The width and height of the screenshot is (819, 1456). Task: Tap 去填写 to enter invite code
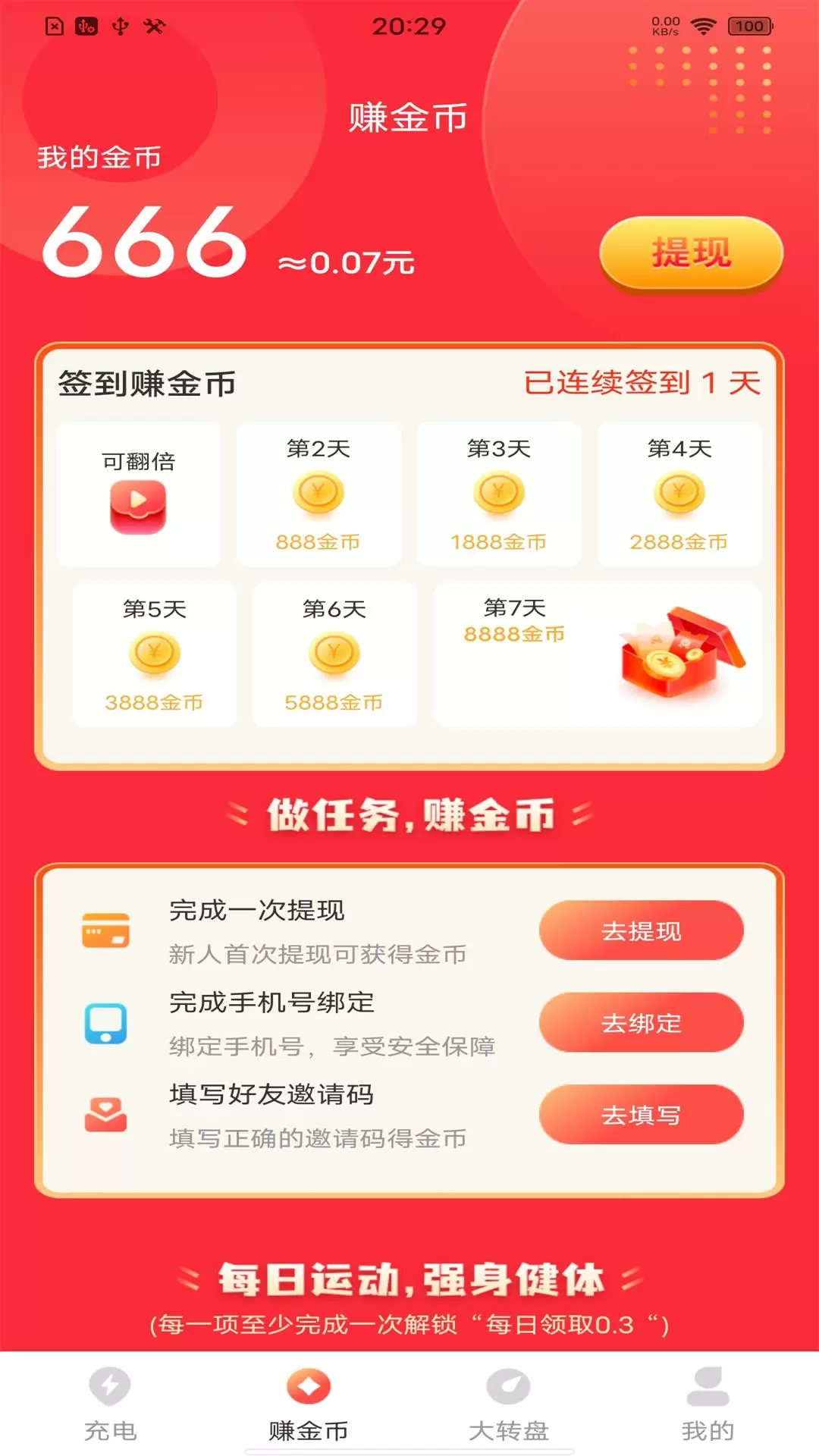tap(641, 1115)
